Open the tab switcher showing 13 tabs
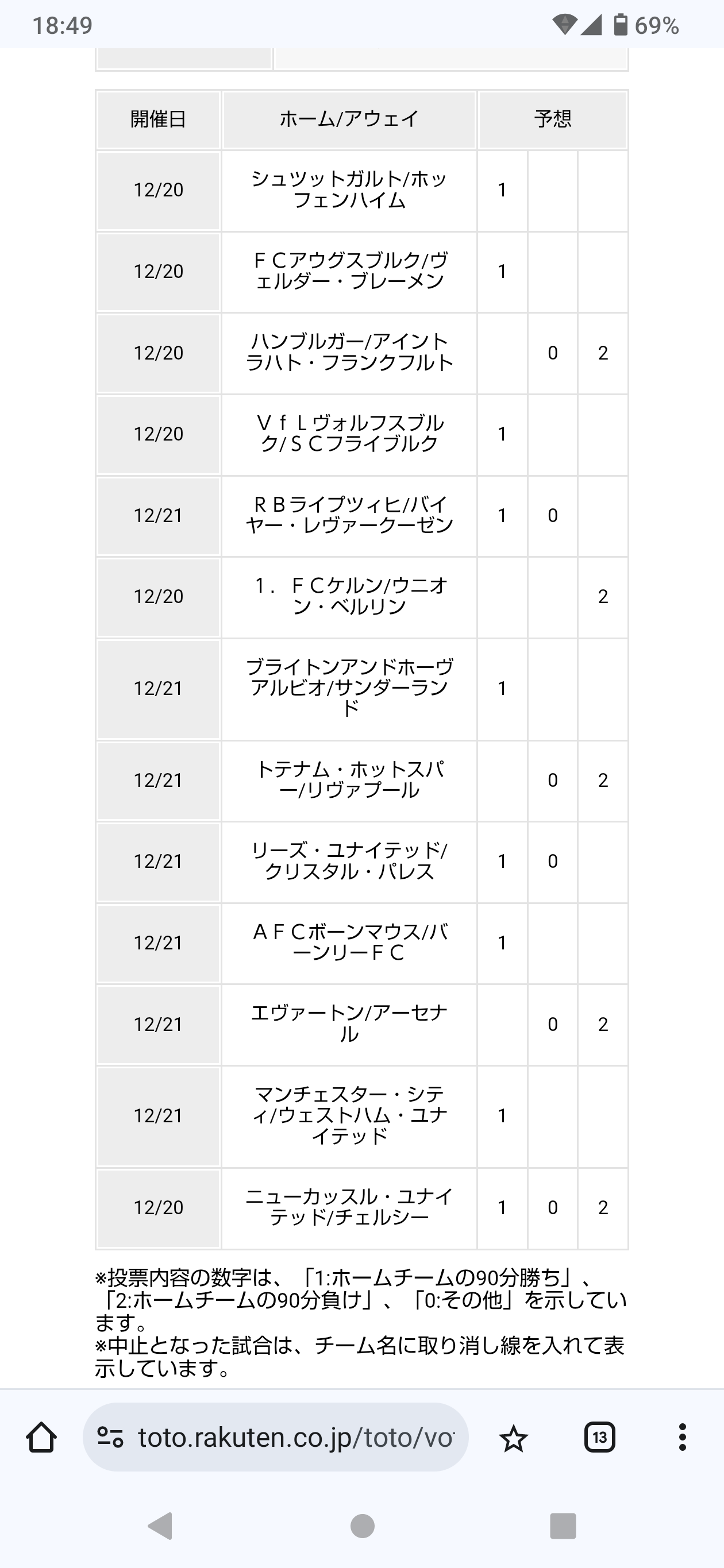Screen dimensions: 724x1568 point(599,1437)
